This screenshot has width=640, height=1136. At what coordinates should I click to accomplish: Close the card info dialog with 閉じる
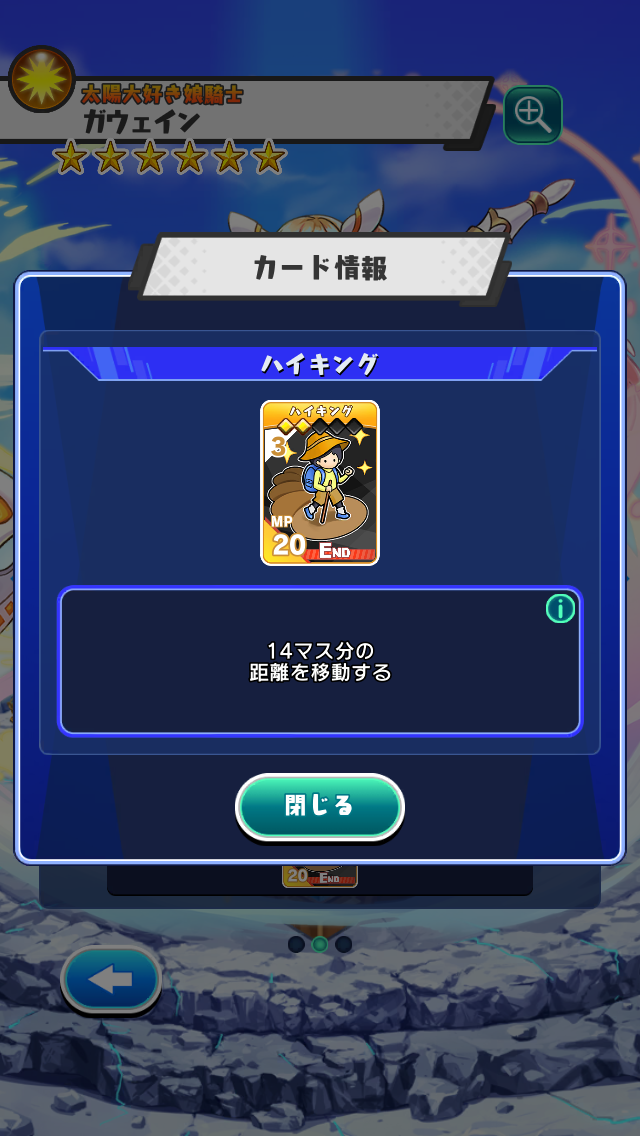(319, 806)
